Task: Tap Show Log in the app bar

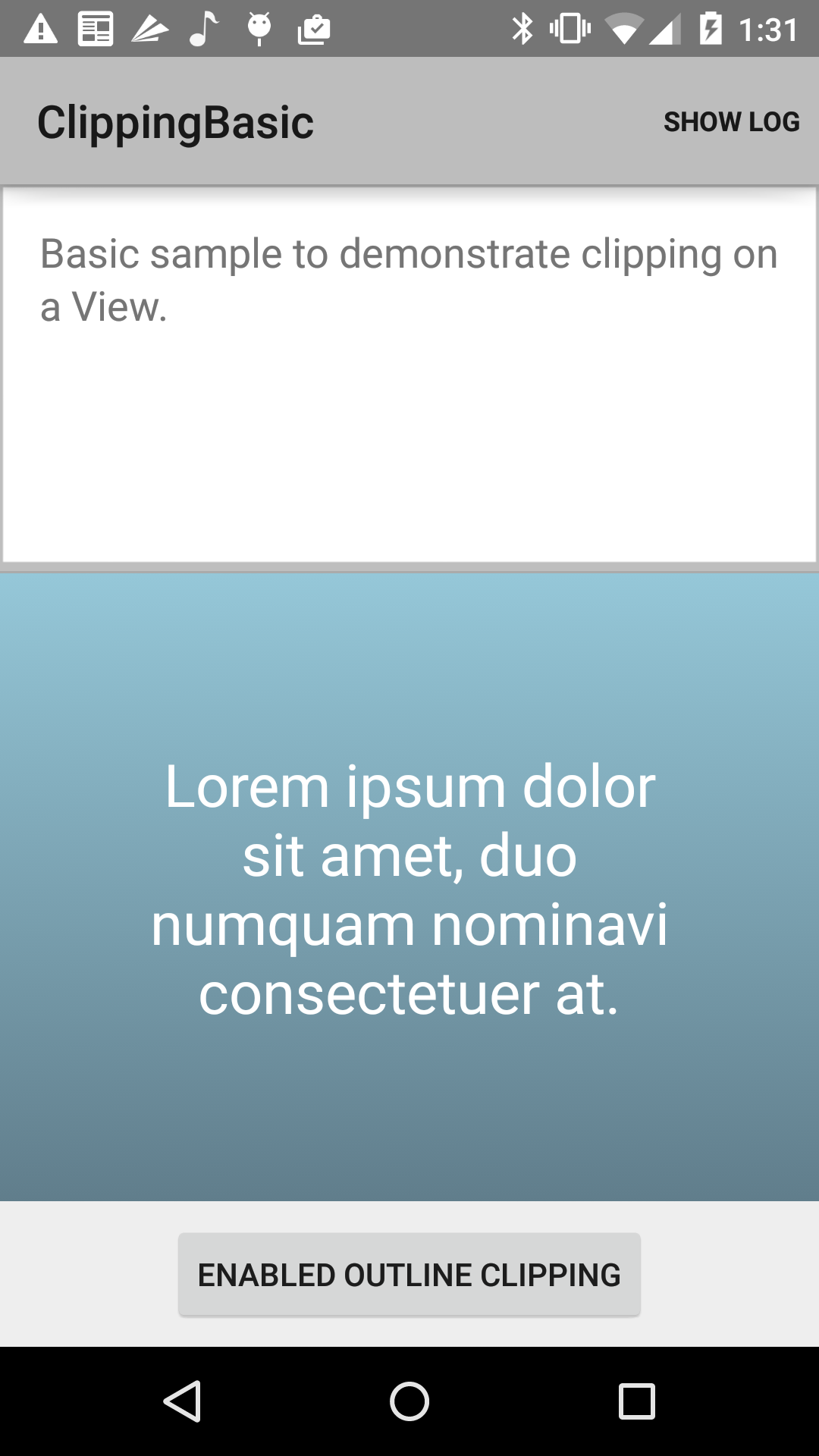Action: click(731, 121)
